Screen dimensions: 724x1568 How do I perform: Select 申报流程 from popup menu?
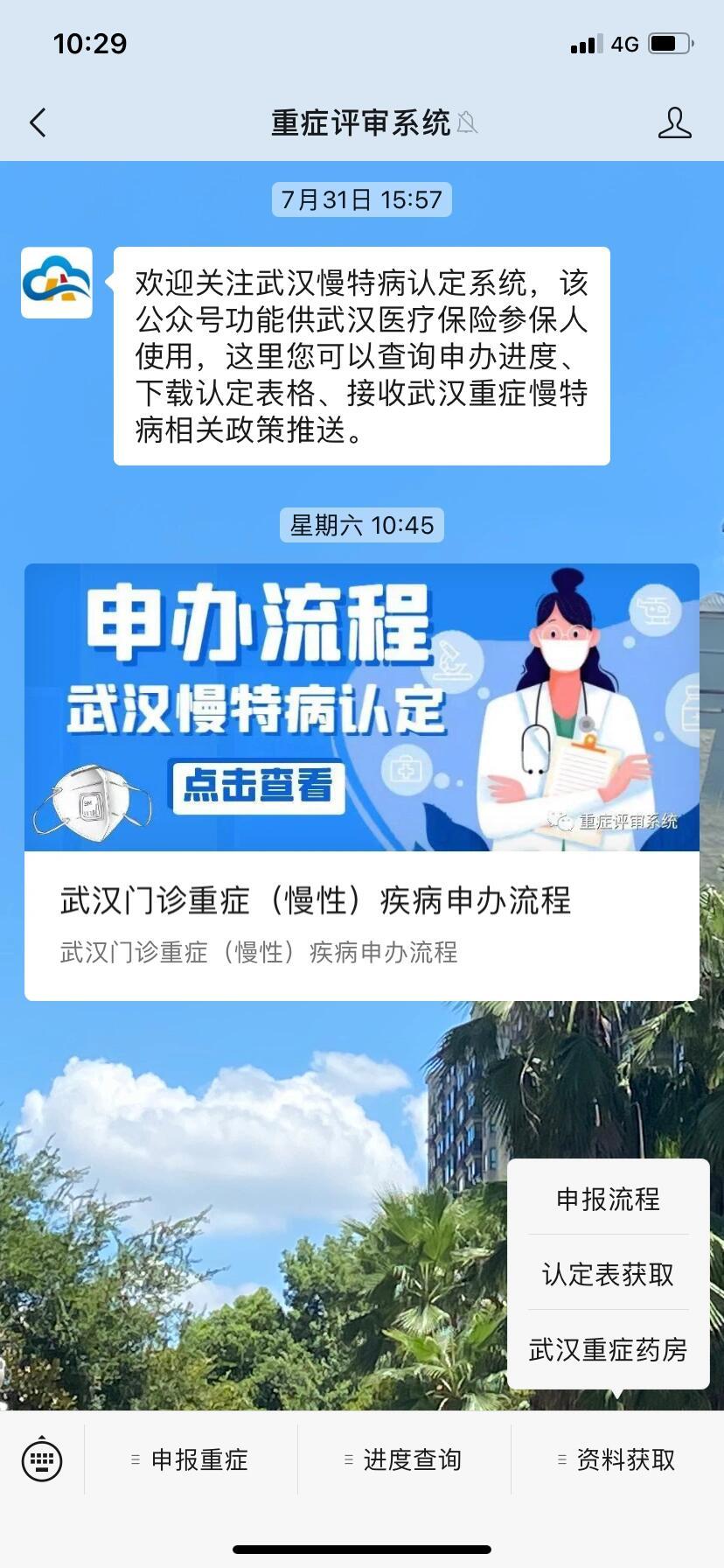pos(608,1199)
